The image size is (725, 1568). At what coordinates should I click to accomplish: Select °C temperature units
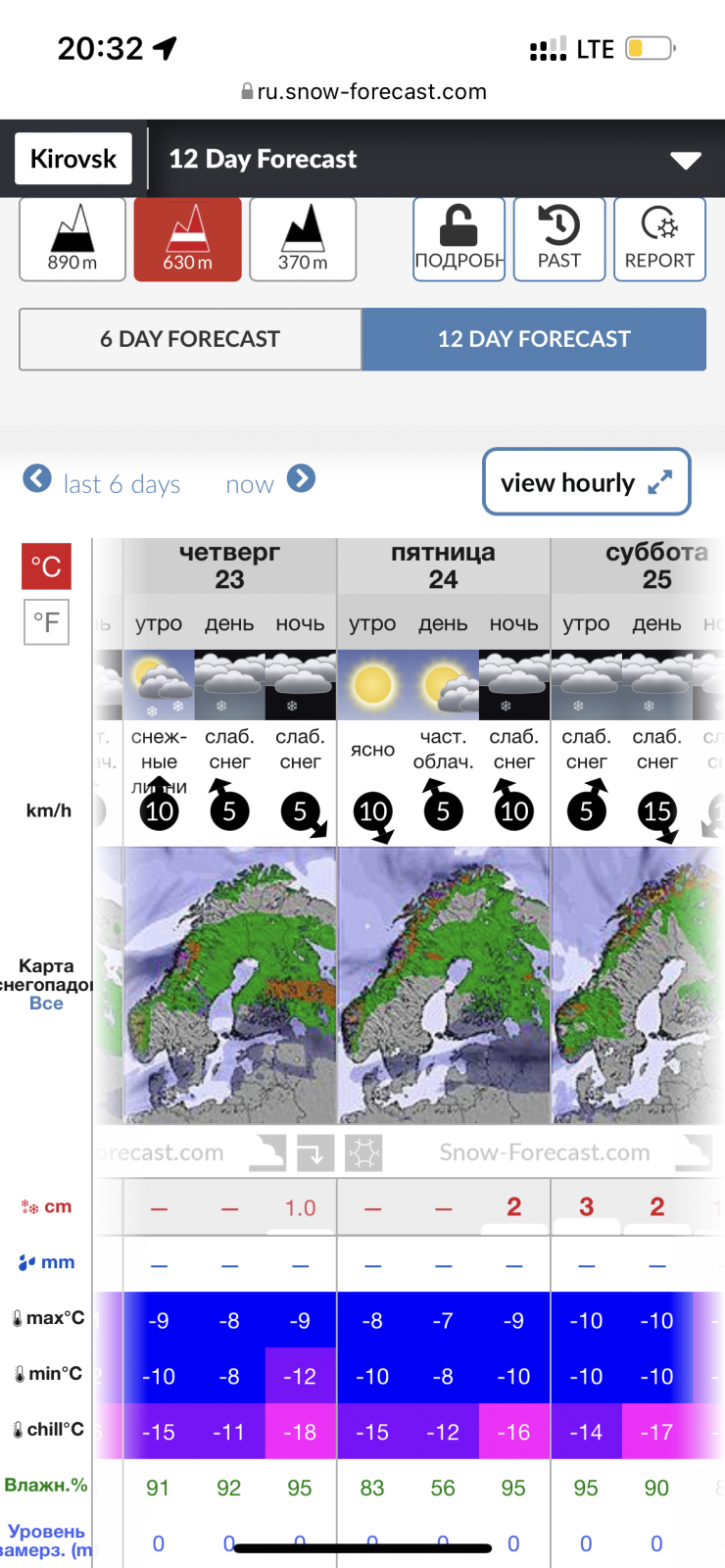pos(46,566)
